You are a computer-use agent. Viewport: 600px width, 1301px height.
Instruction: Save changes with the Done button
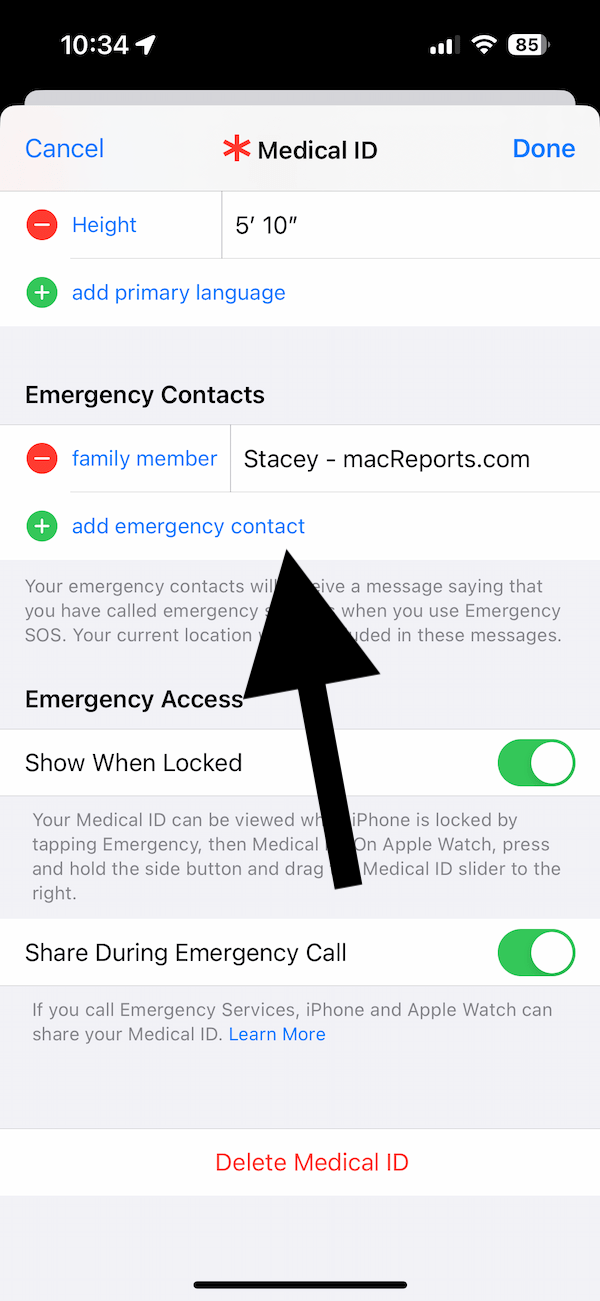[x=543, y=149]
